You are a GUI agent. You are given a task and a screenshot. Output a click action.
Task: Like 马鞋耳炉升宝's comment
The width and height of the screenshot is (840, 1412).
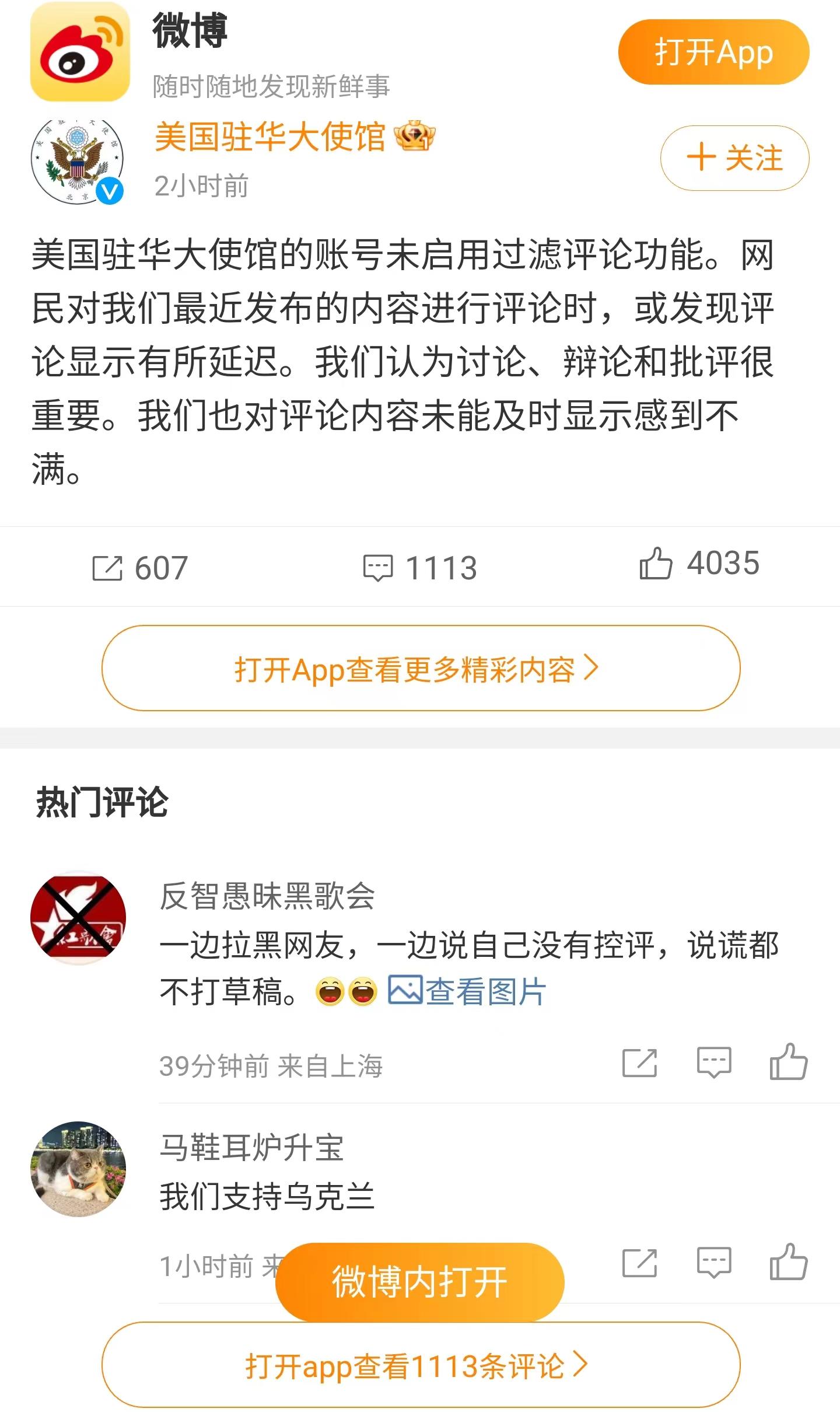[x=789, y=1261]
